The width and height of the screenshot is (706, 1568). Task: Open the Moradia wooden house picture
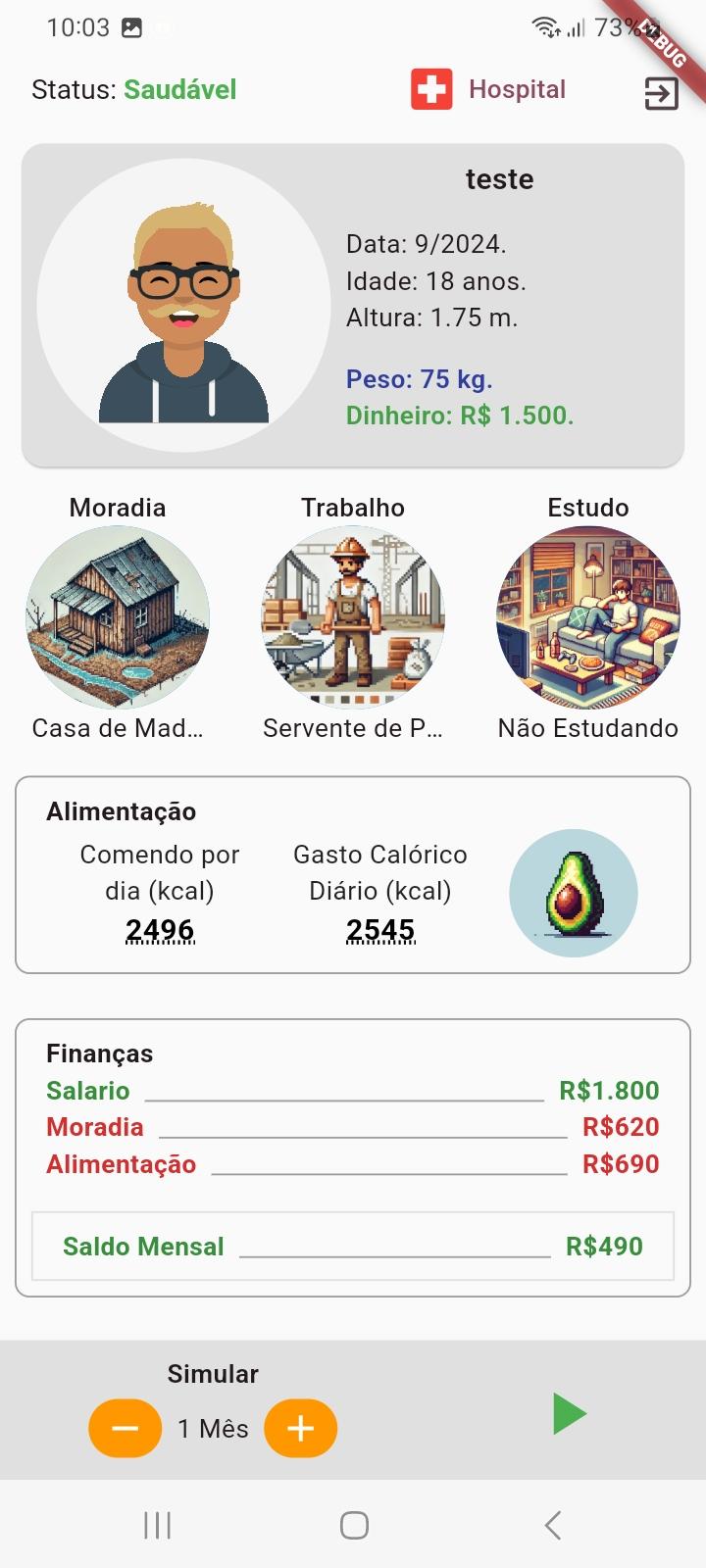click(x=118, y=617)
